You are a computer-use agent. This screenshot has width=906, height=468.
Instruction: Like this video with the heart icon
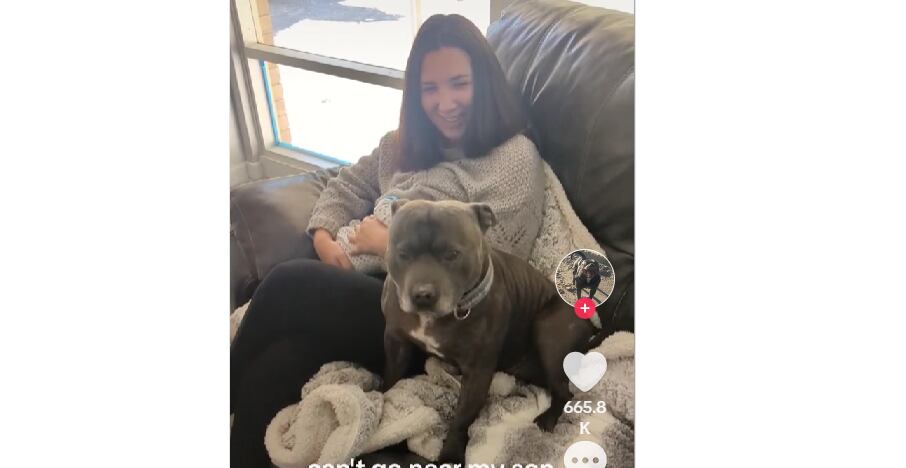(585, 371)
